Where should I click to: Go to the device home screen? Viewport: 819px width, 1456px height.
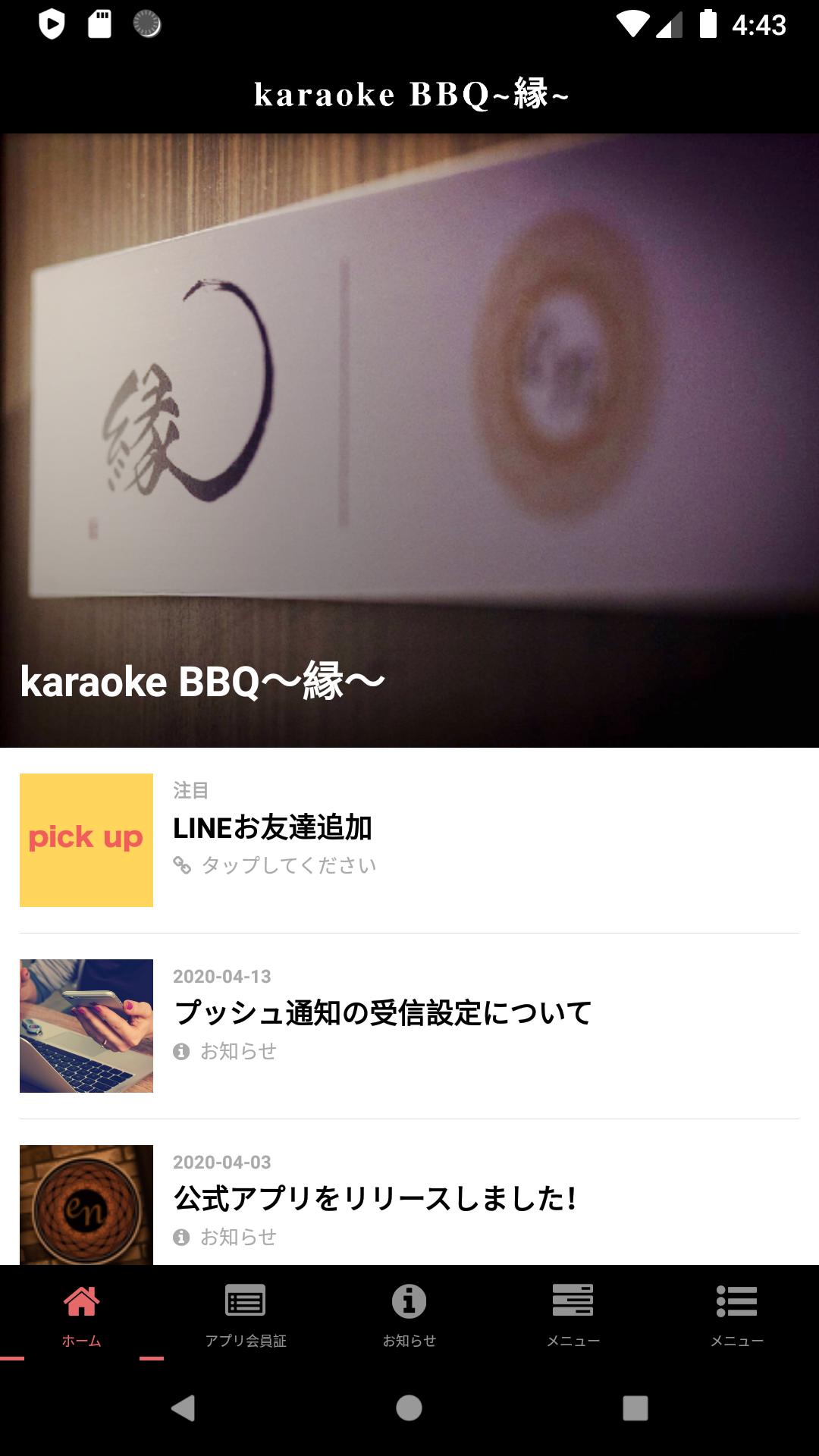point(409,1408)
